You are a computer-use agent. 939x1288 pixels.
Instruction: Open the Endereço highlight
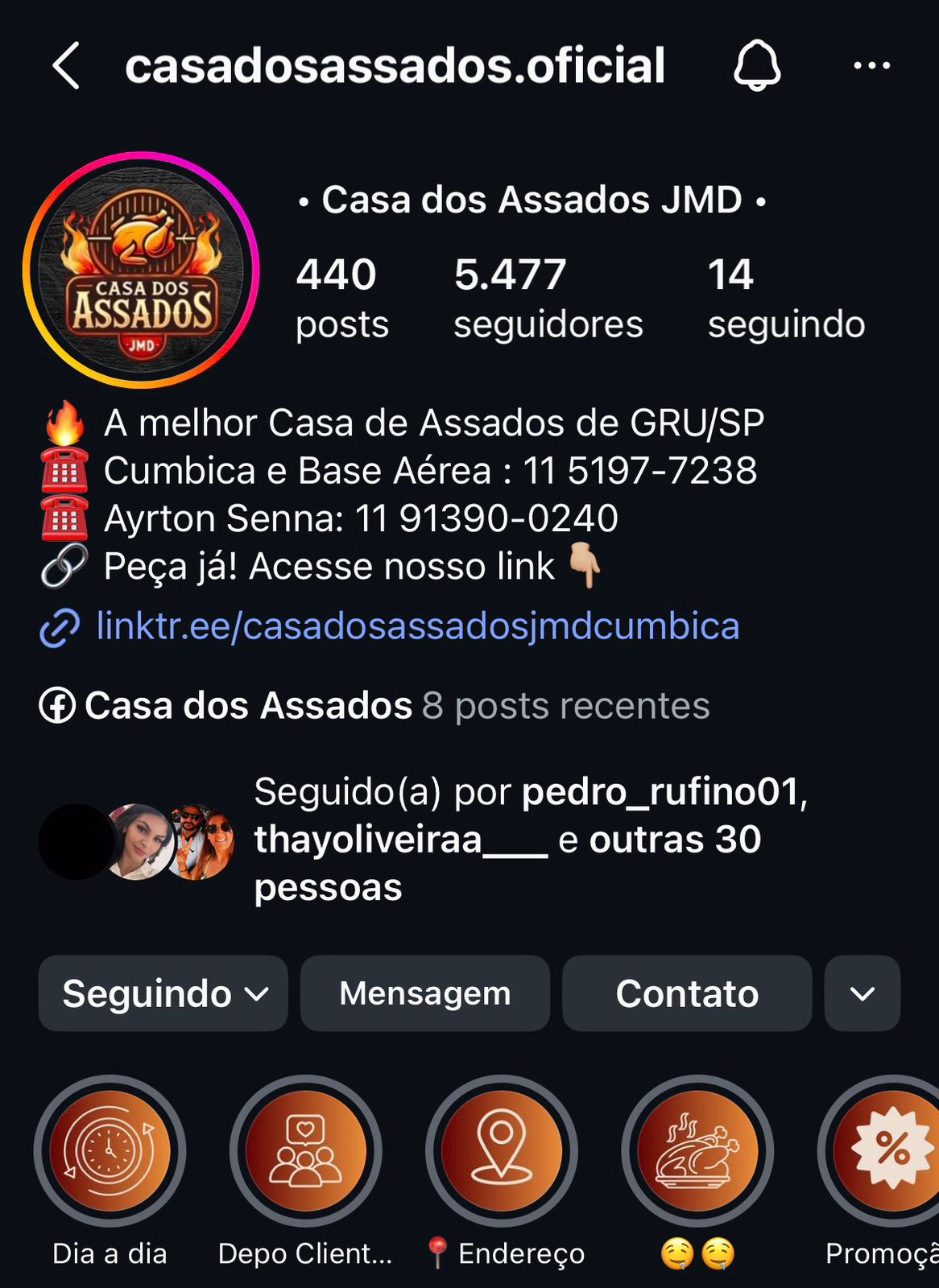[x=502, y=1151]
